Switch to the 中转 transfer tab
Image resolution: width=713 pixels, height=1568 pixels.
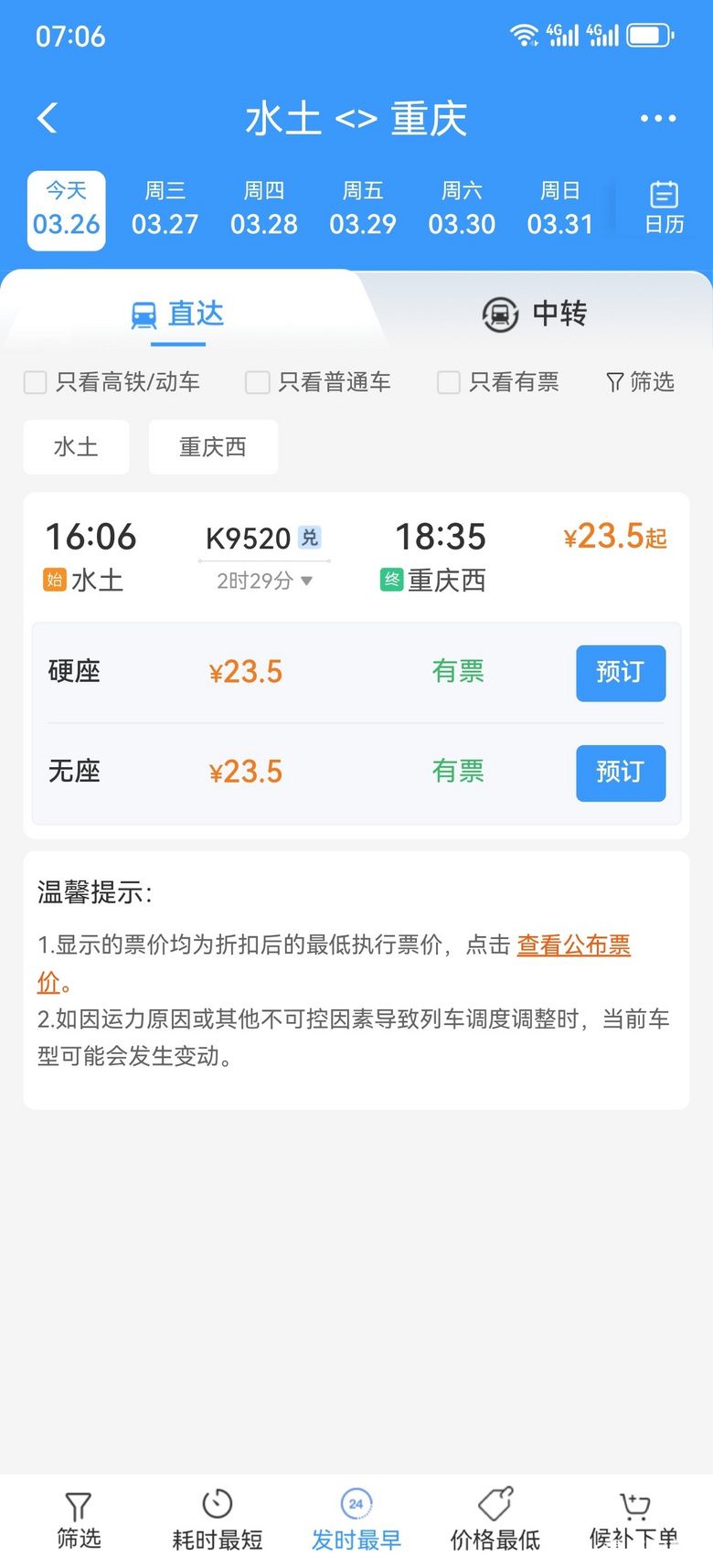click(x=535, y=314)
